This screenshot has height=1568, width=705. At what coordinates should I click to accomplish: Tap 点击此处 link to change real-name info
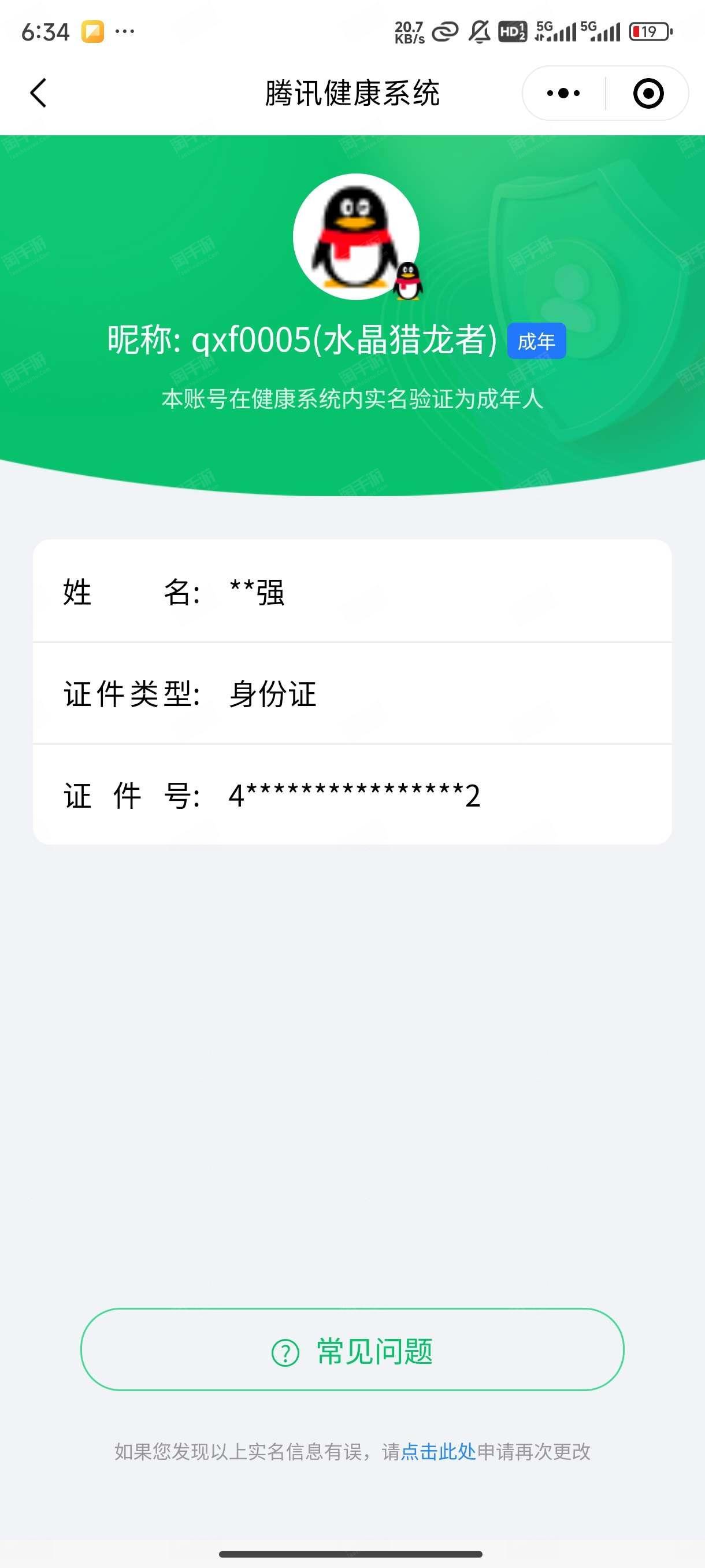pyautogui.click(x=438, y=1452)
